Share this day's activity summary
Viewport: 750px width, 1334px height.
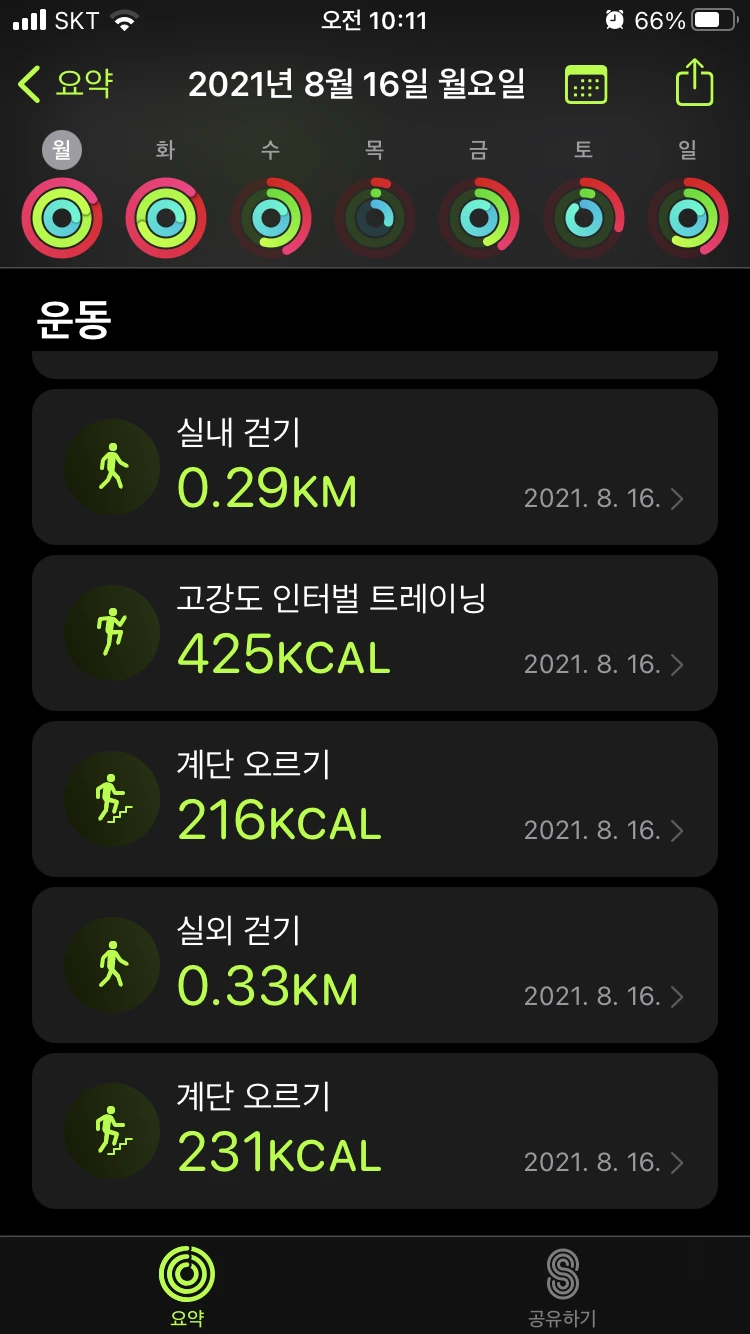[x=694, y=82]
